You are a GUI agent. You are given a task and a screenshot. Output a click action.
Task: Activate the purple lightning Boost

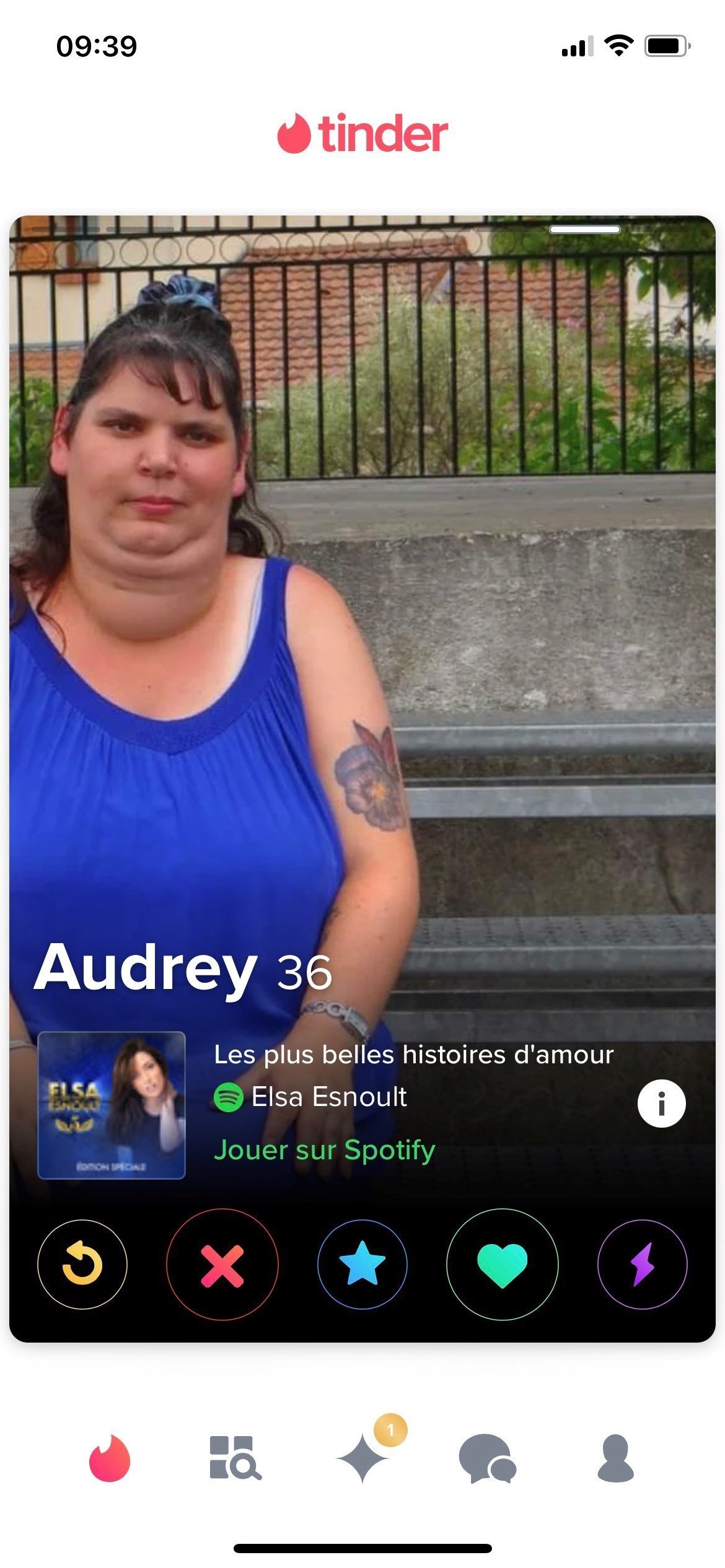pos(642,1264)
